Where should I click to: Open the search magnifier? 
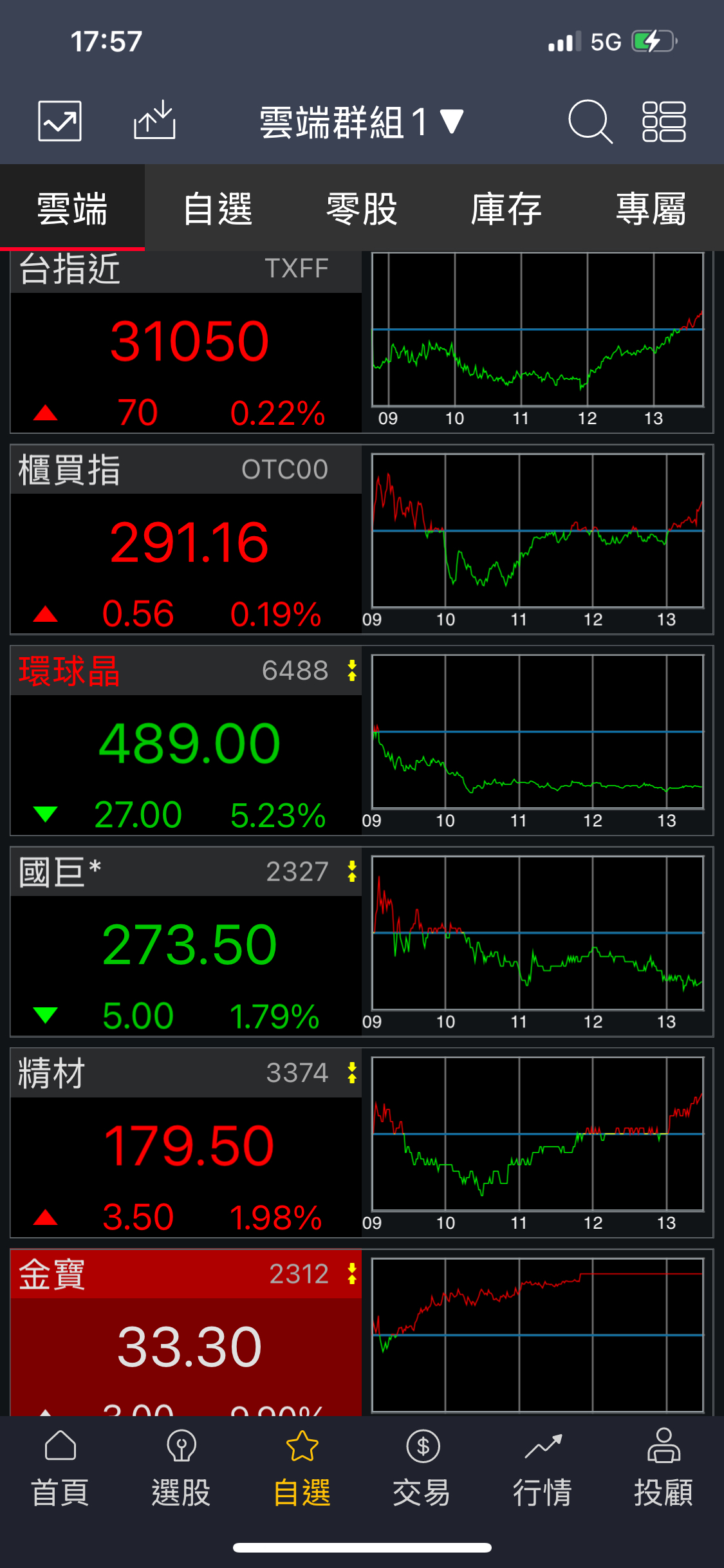point(589,121)
